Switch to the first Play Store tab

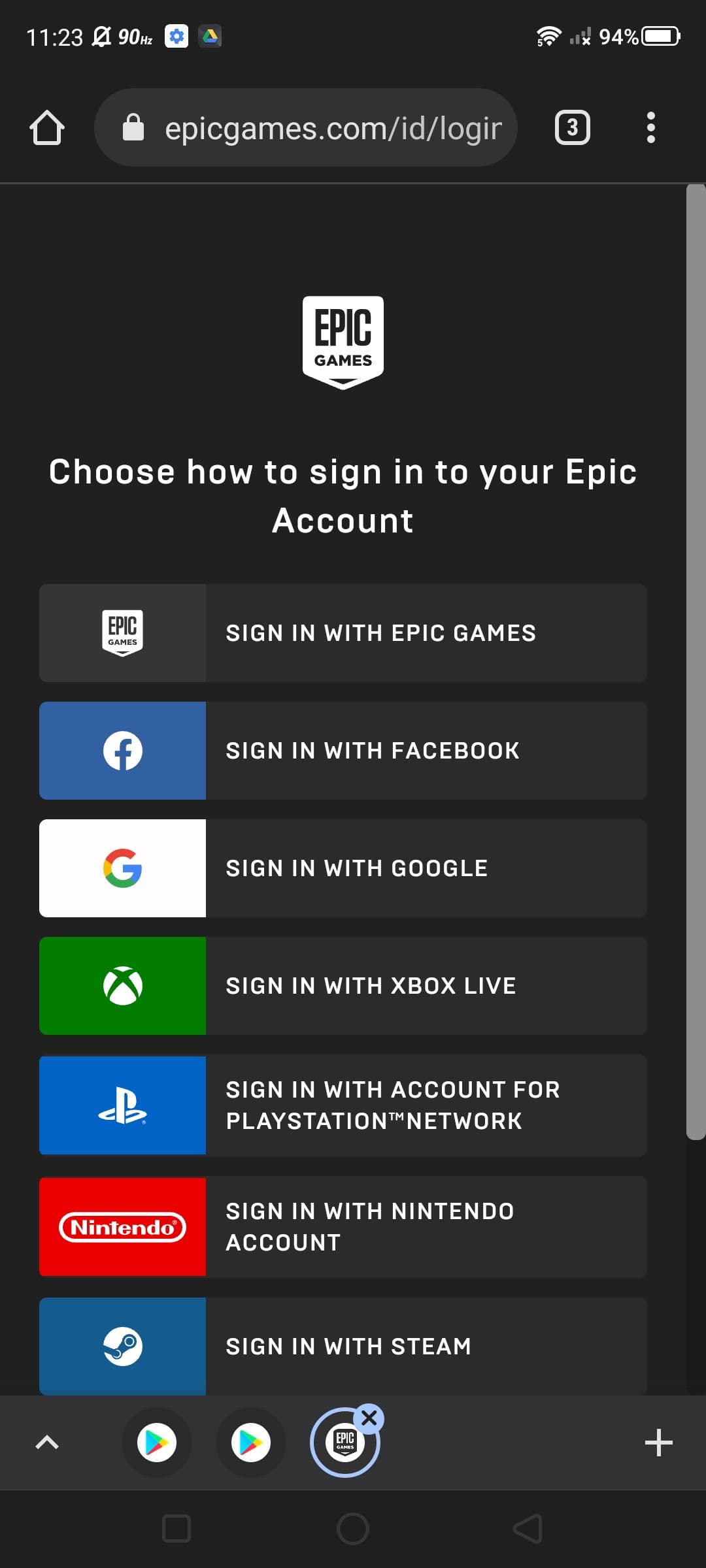coord(157,1443)
